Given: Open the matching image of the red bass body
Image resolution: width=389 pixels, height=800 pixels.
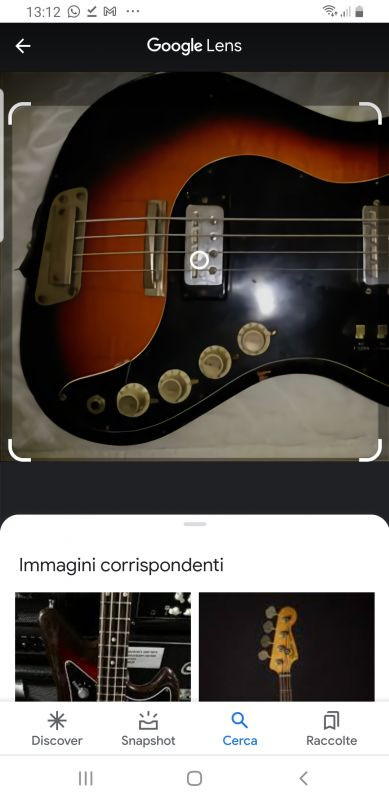Looking at the screenshot, I should (103, 646).
